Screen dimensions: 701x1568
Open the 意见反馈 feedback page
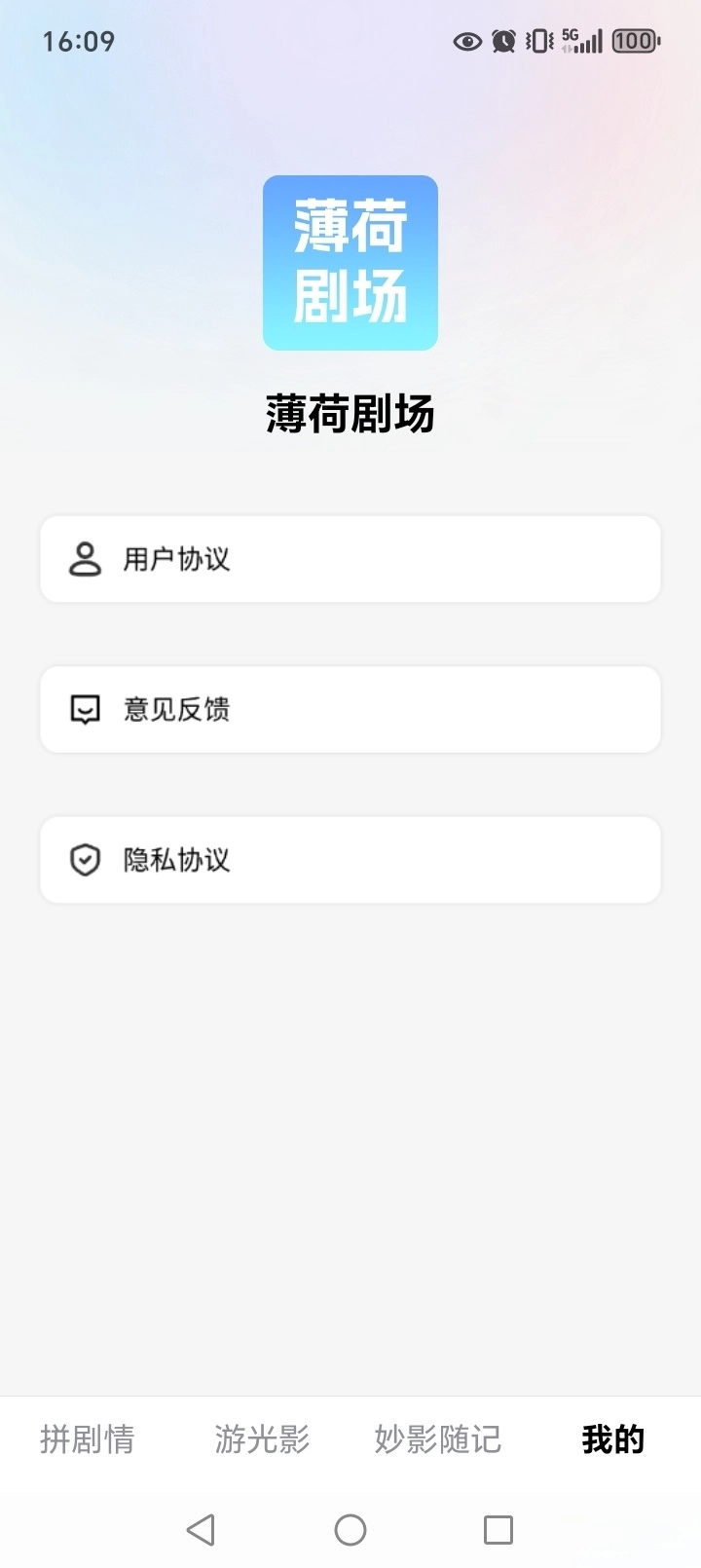coord(350,709)
